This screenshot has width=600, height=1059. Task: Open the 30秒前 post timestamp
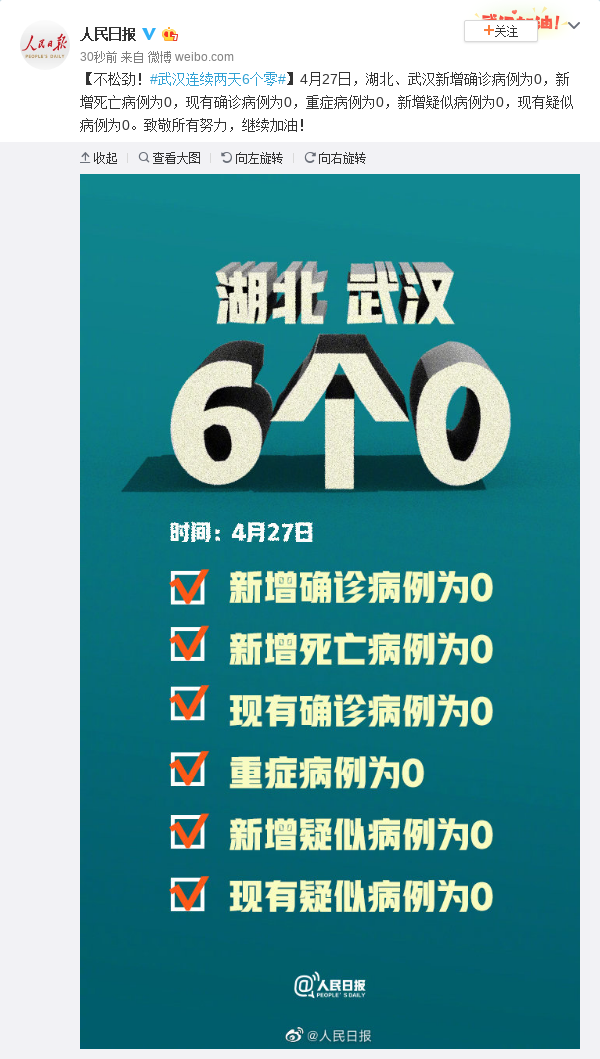point(98,56)
